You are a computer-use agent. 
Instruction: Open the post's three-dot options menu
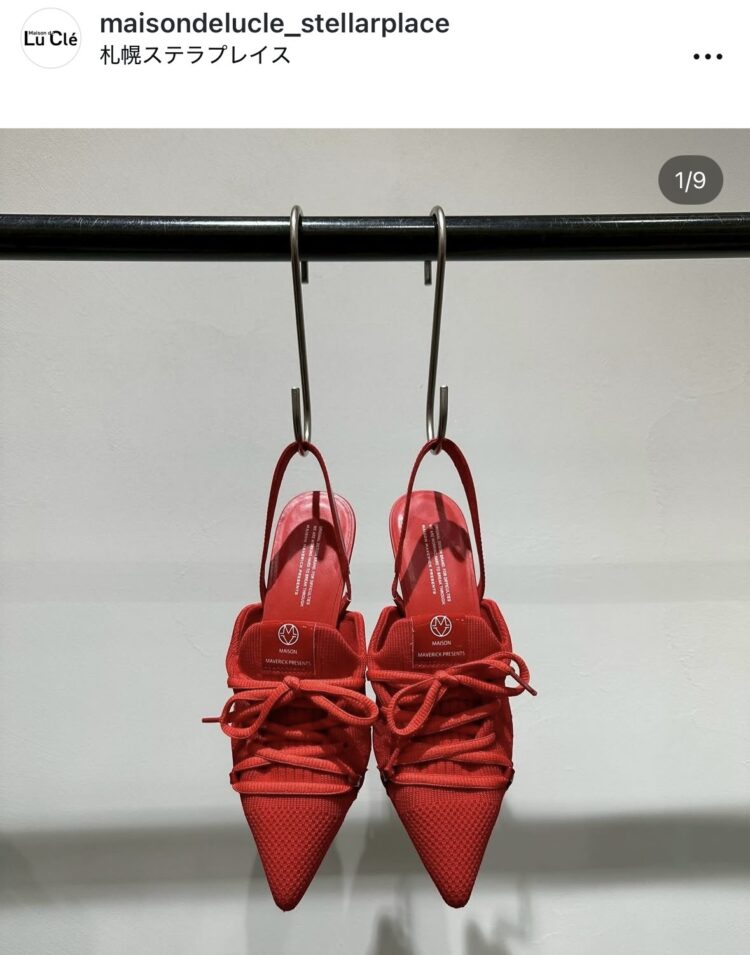tap(707, 56)
